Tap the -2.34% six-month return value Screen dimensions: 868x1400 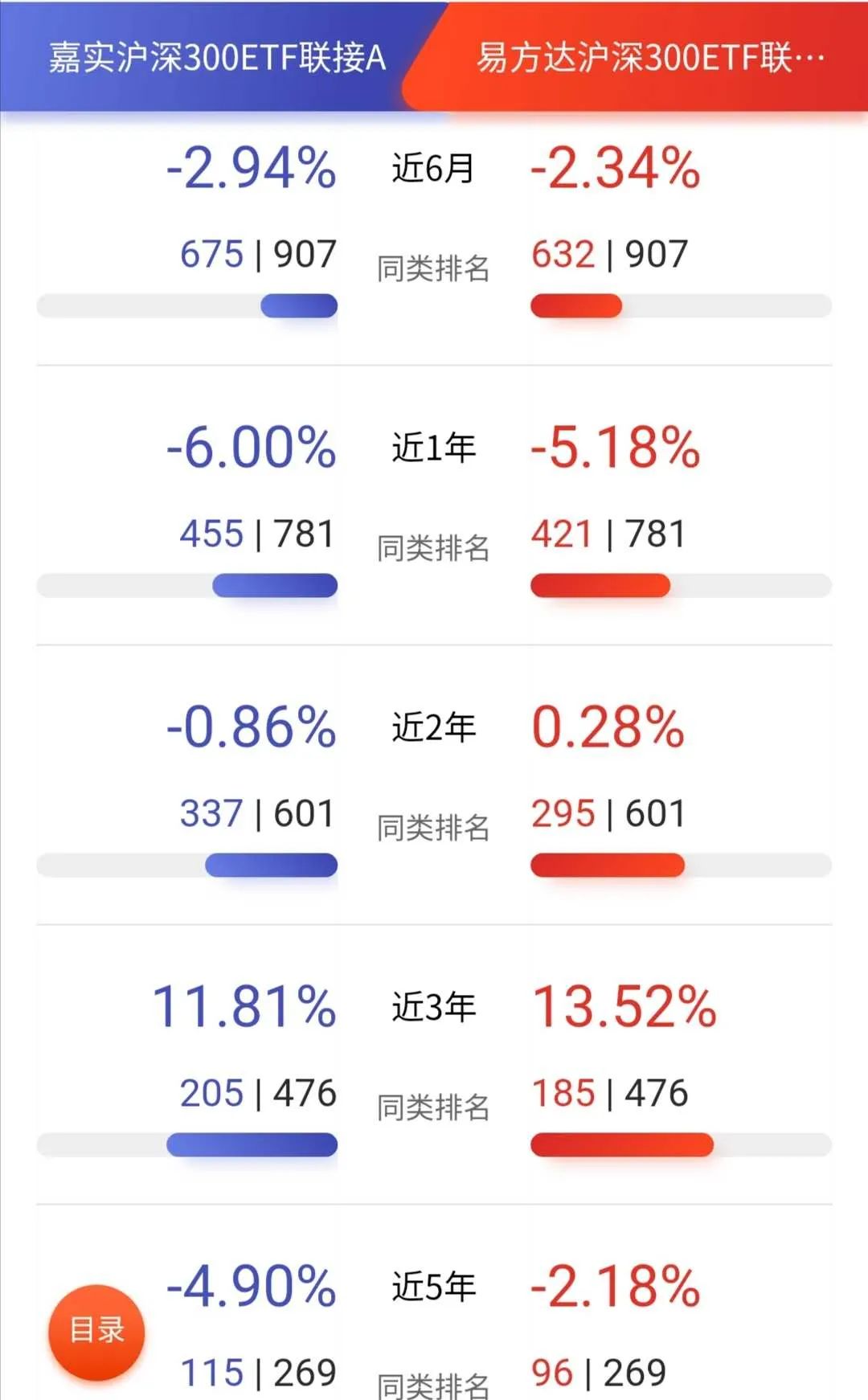pyautogui.click(x=615, y=167)
